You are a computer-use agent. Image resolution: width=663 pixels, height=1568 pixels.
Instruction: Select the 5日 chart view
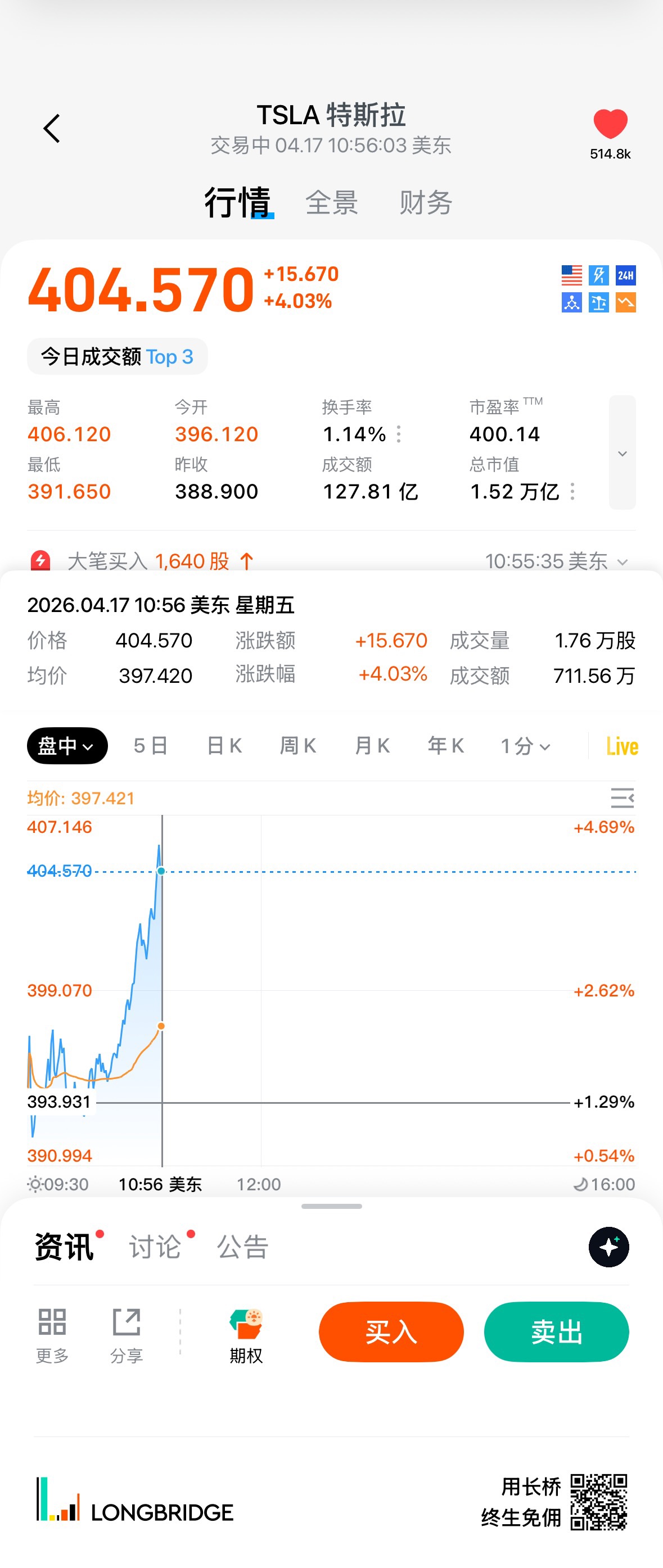click(x=150, y=746)
